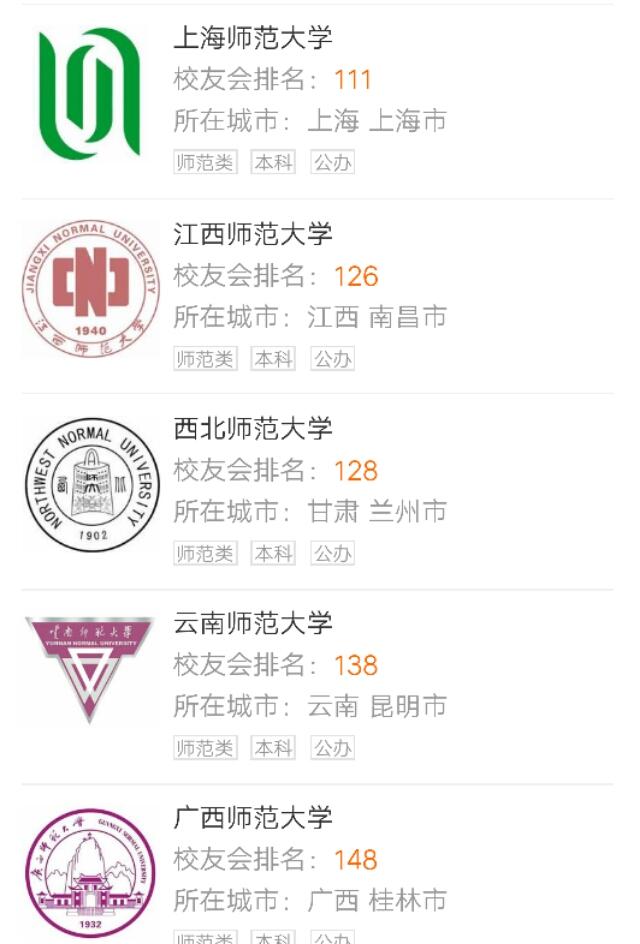Tap the 广西师范大学 list item
640x944 pixels.
tap(253, 818)
